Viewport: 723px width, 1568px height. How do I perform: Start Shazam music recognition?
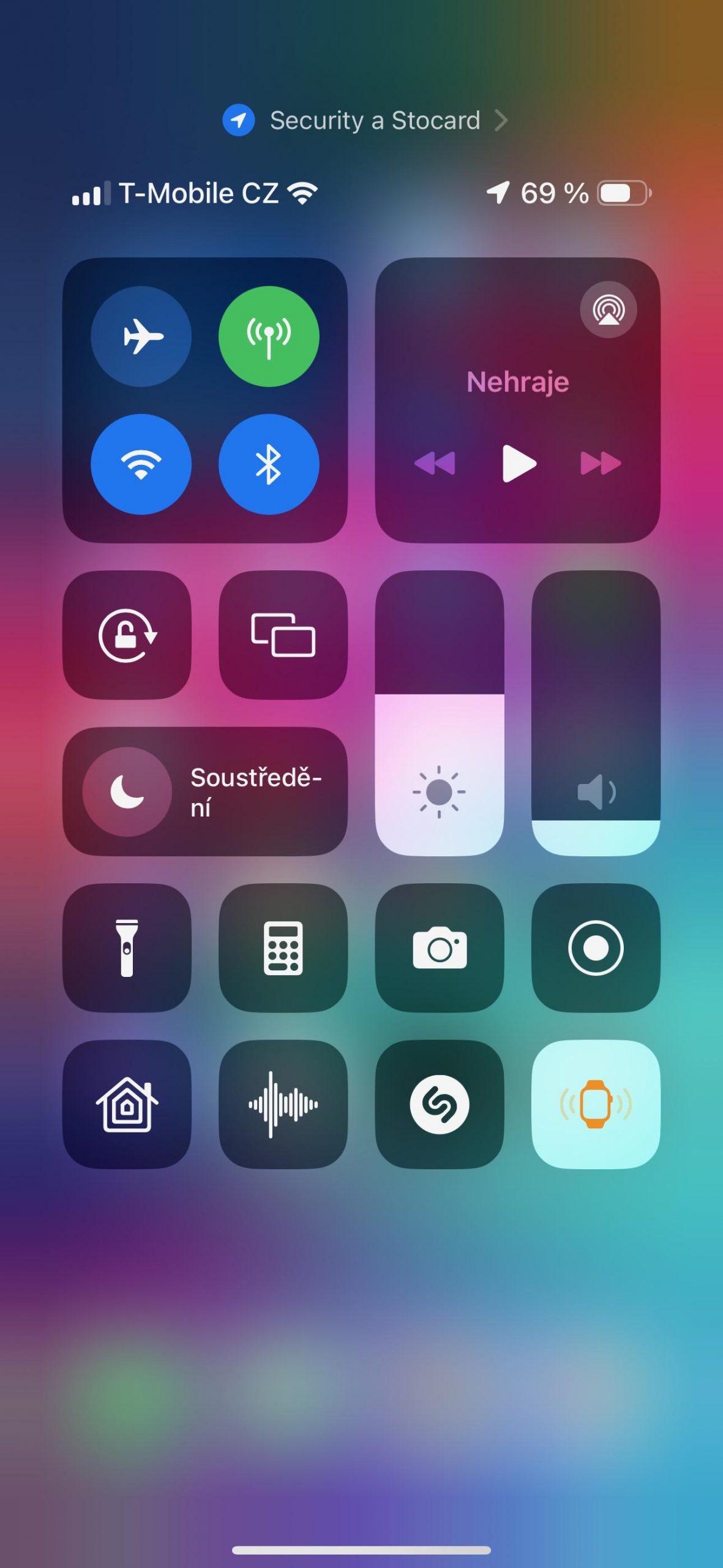click(x=440, y=1104)
